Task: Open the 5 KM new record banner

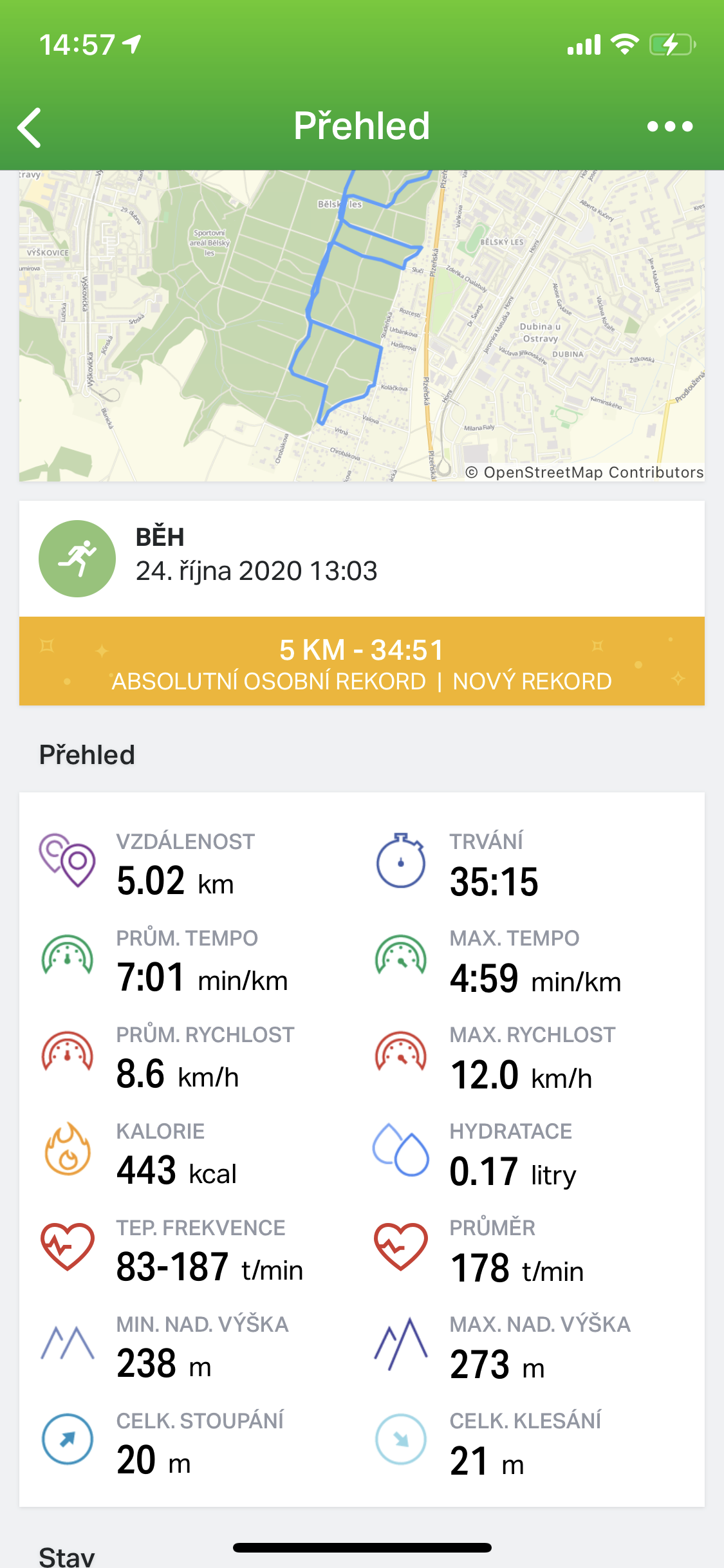Action: 362,661
